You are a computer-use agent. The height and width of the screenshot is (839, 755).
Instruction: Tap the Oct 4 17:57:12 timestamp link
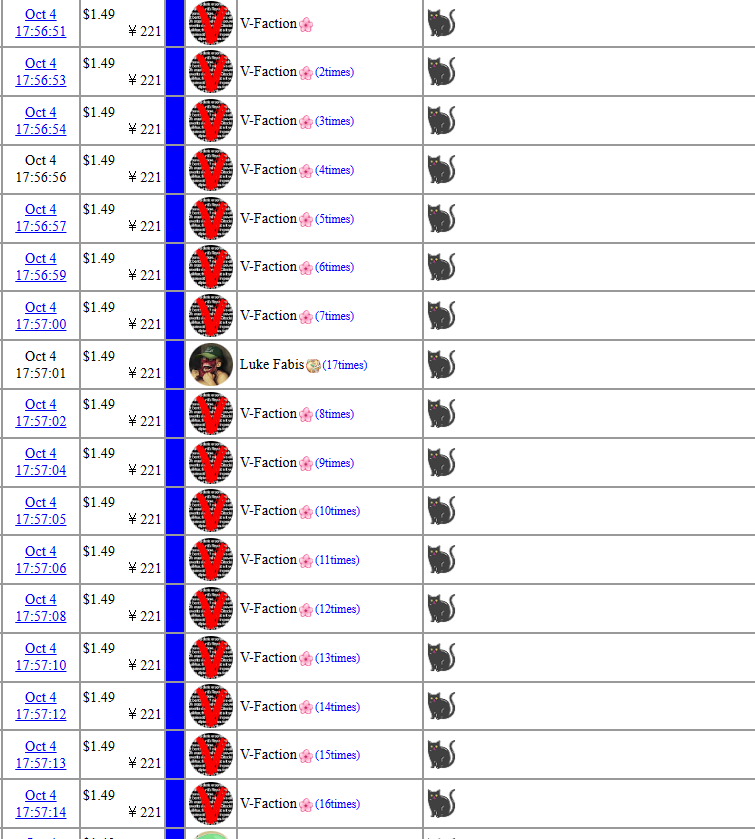click(41, 714)
